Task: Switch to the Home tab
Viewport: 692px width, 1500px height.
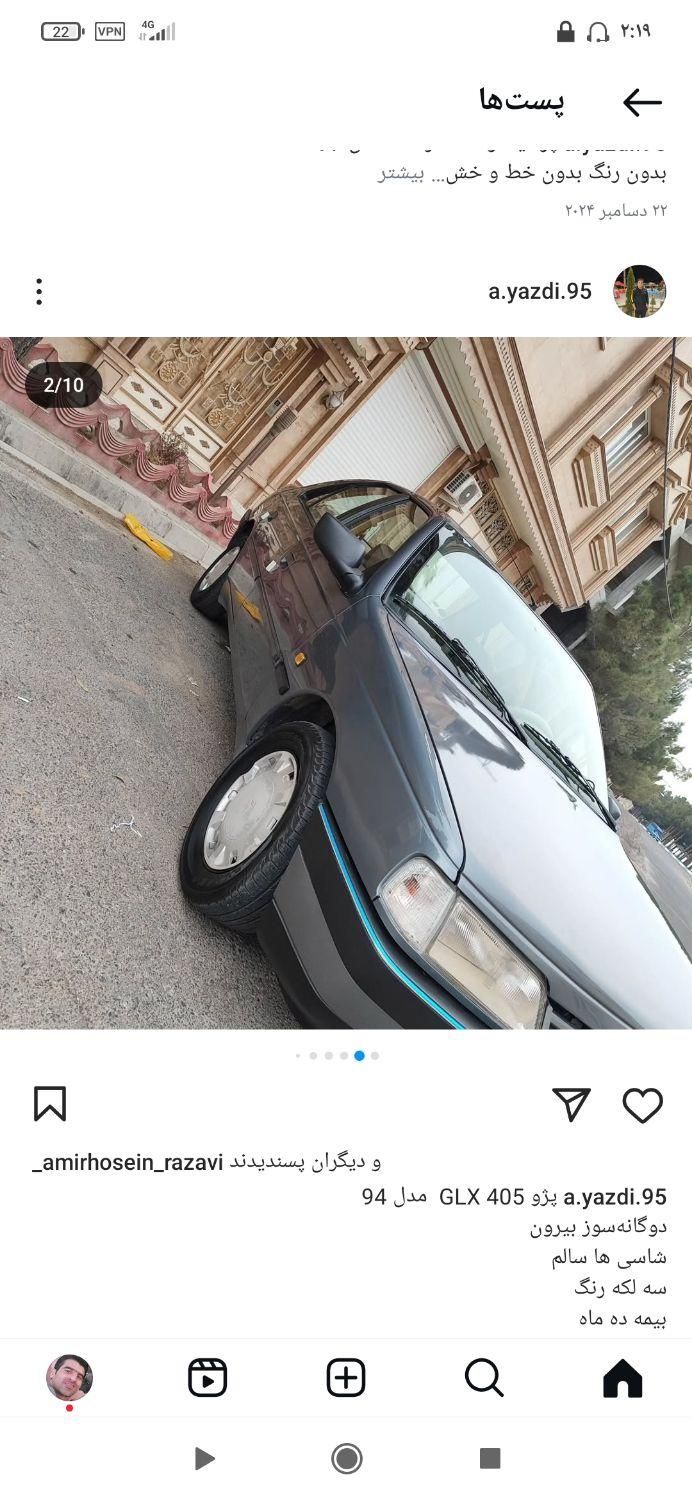Action: pyautogui.click(x=622, y=1378)
